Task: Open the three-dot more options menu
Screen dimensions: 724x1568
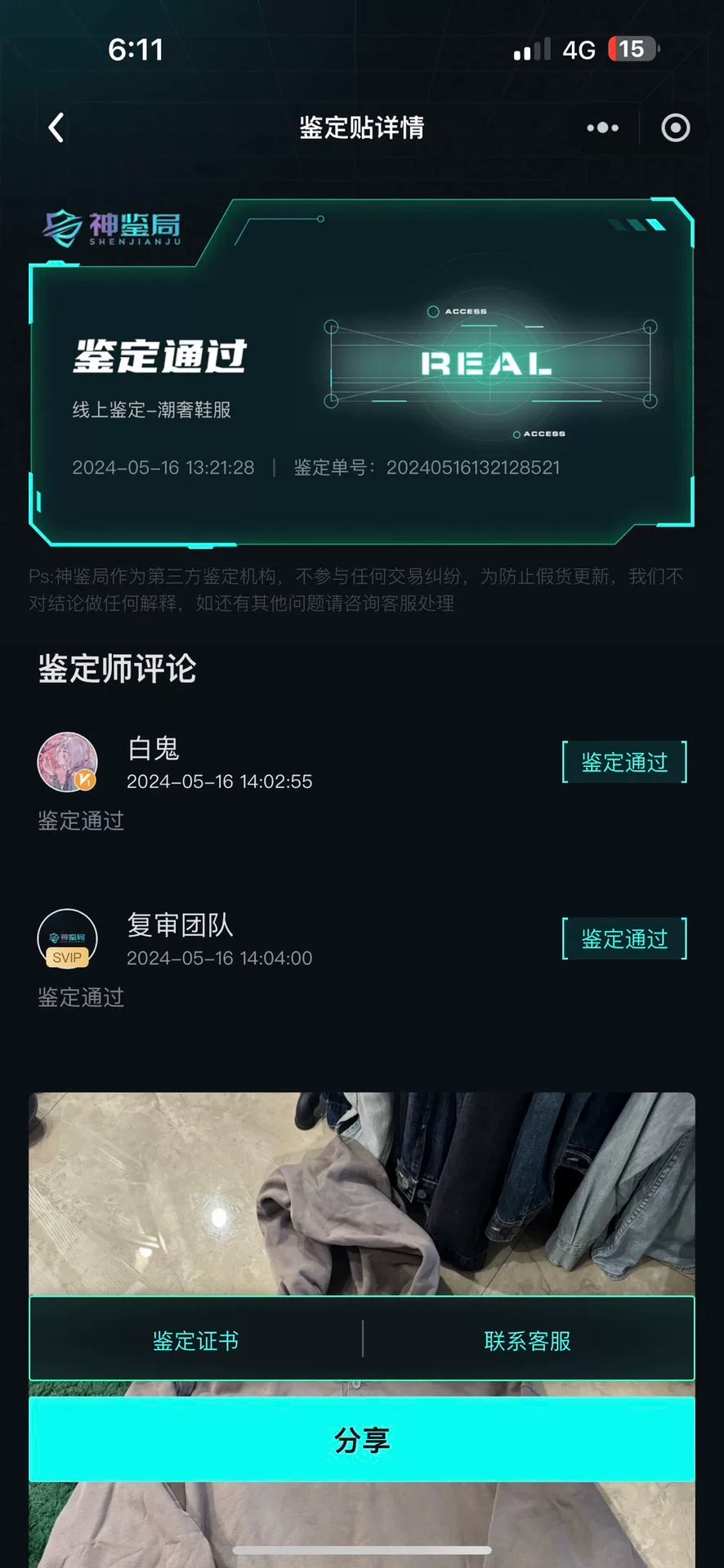Action: 602,128
